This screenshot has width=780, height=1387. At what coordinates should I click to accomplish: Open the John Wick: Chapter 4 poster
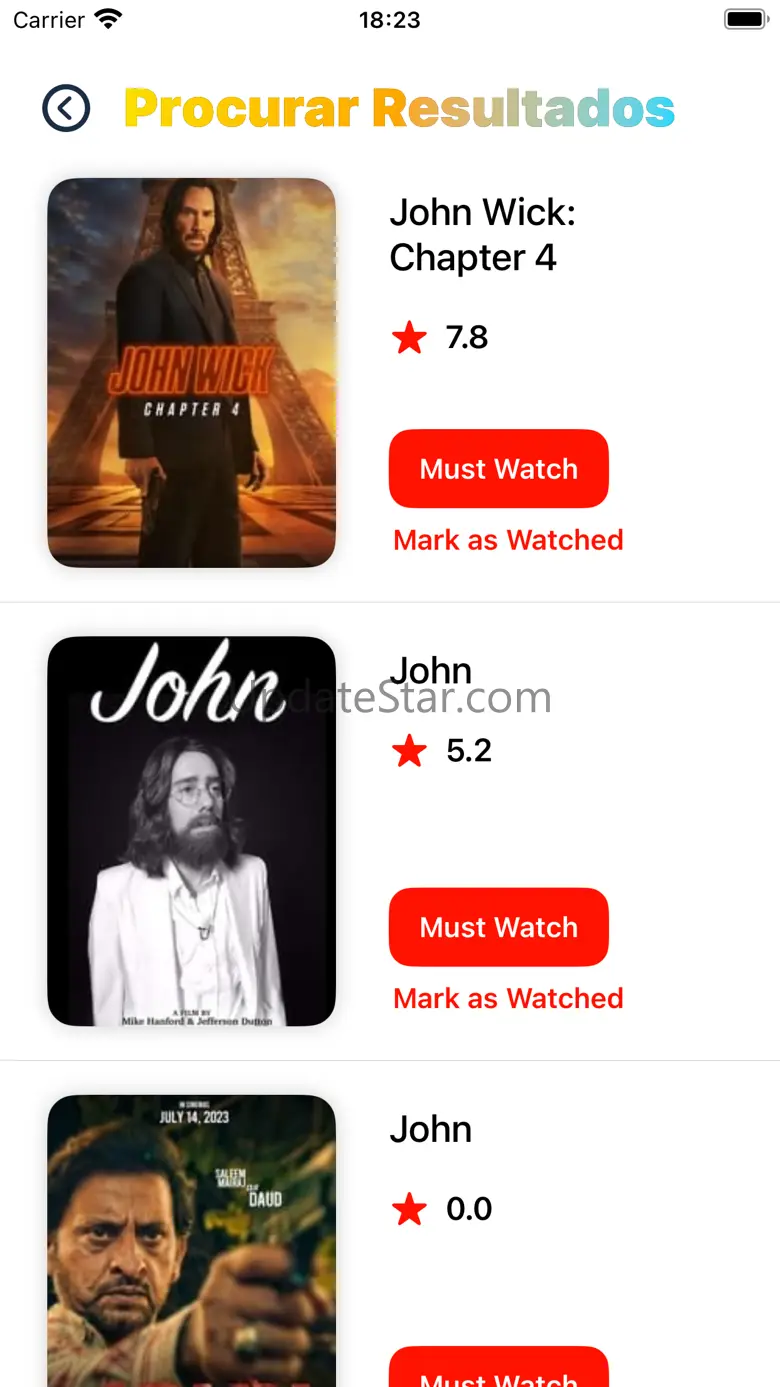[191, 373]
